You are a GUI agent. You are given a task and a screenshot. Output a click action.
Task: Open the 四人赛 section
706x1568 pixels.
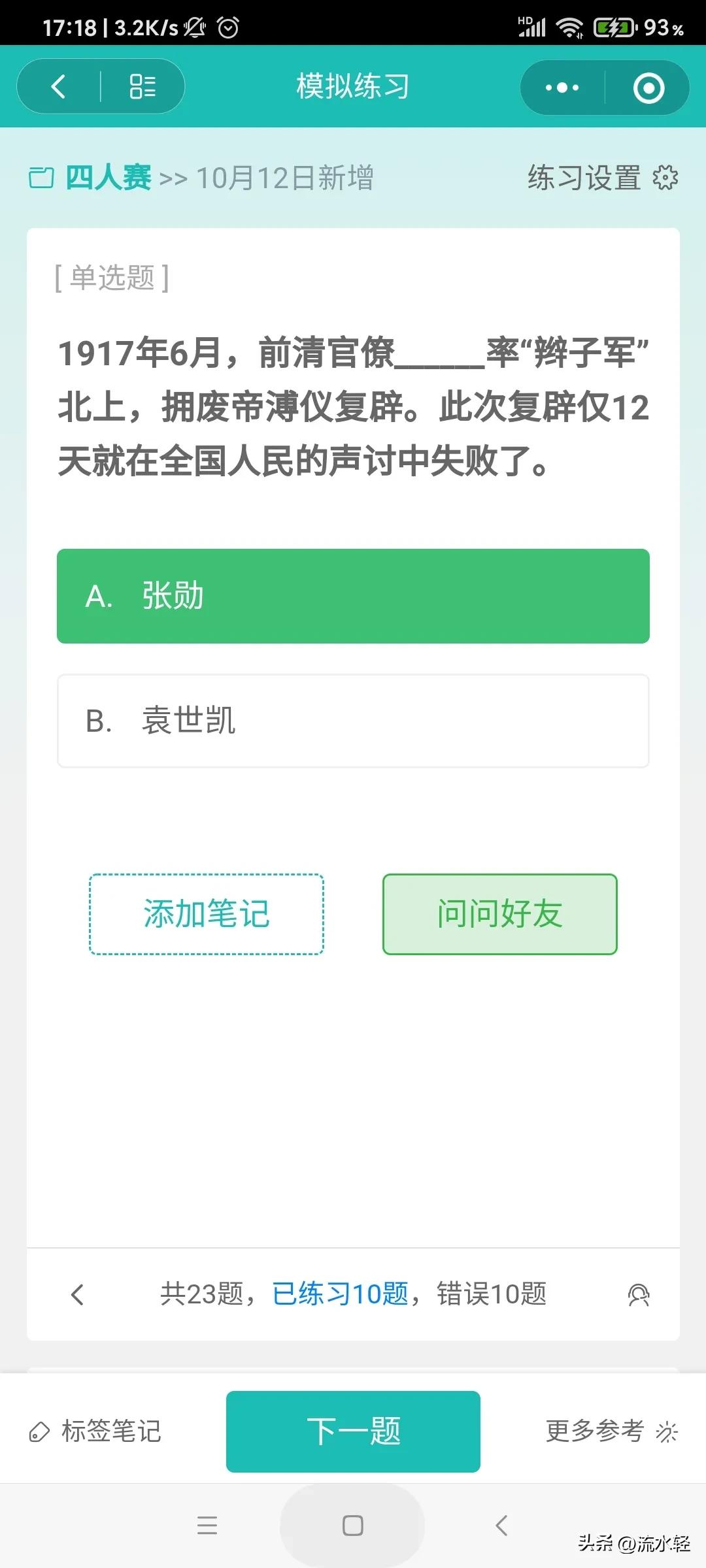tap(107, 177)
